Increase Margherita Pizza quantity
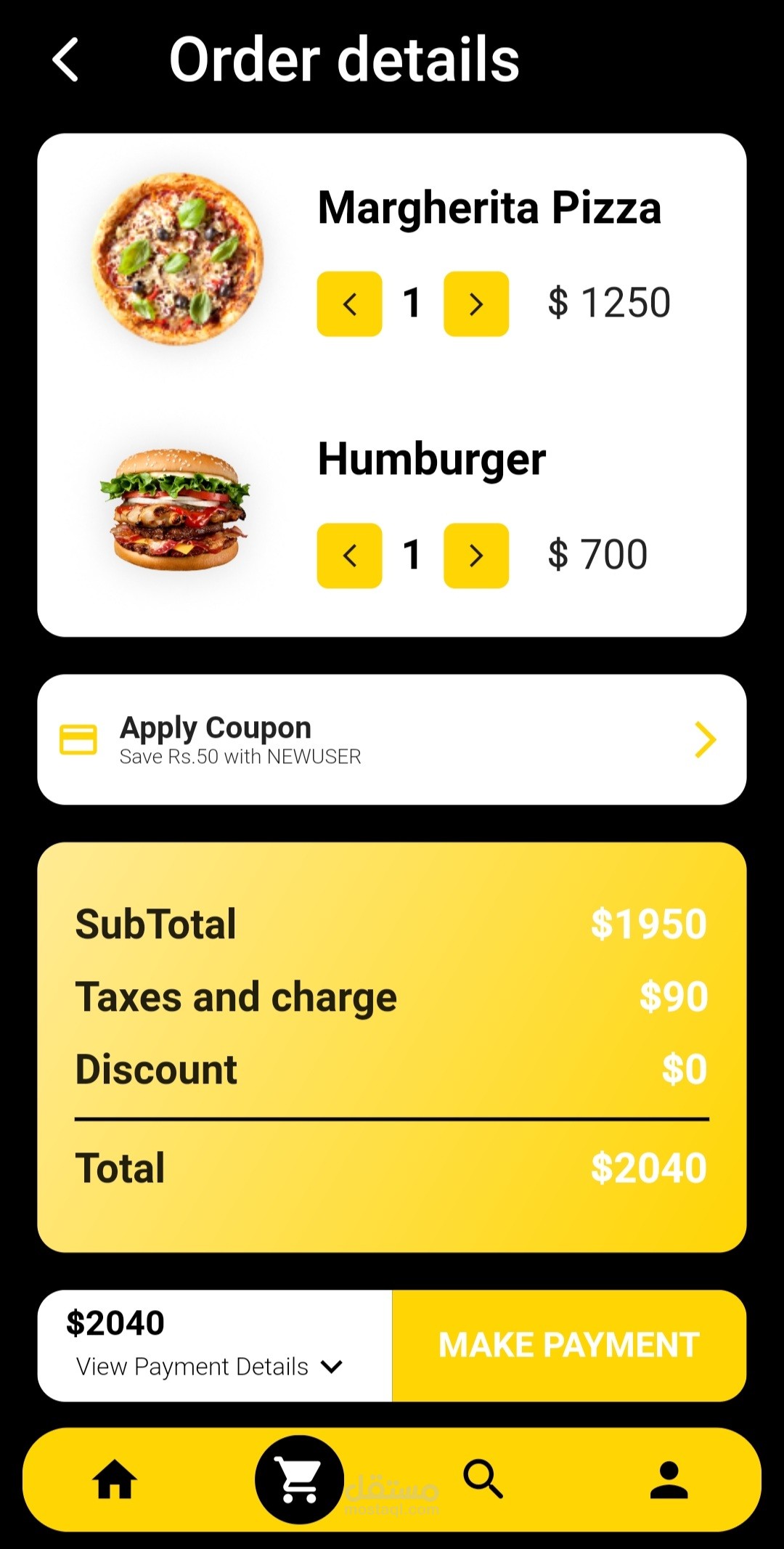Screen dimensions: 784x1549 pos(475,304)
